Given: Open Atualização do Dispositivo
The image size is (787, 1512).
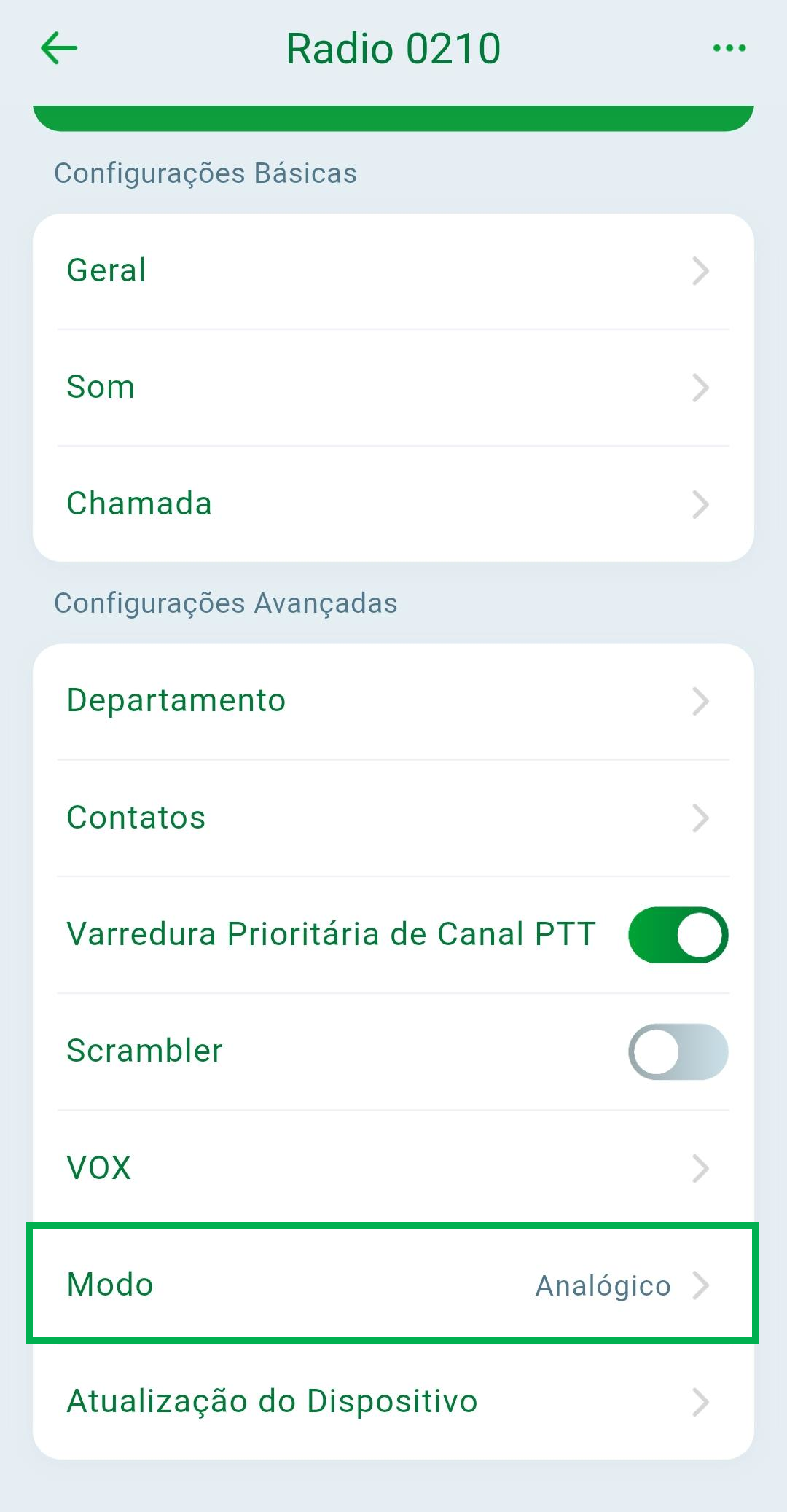Looking at the screenshot, I should click(x=393, y=1401).
